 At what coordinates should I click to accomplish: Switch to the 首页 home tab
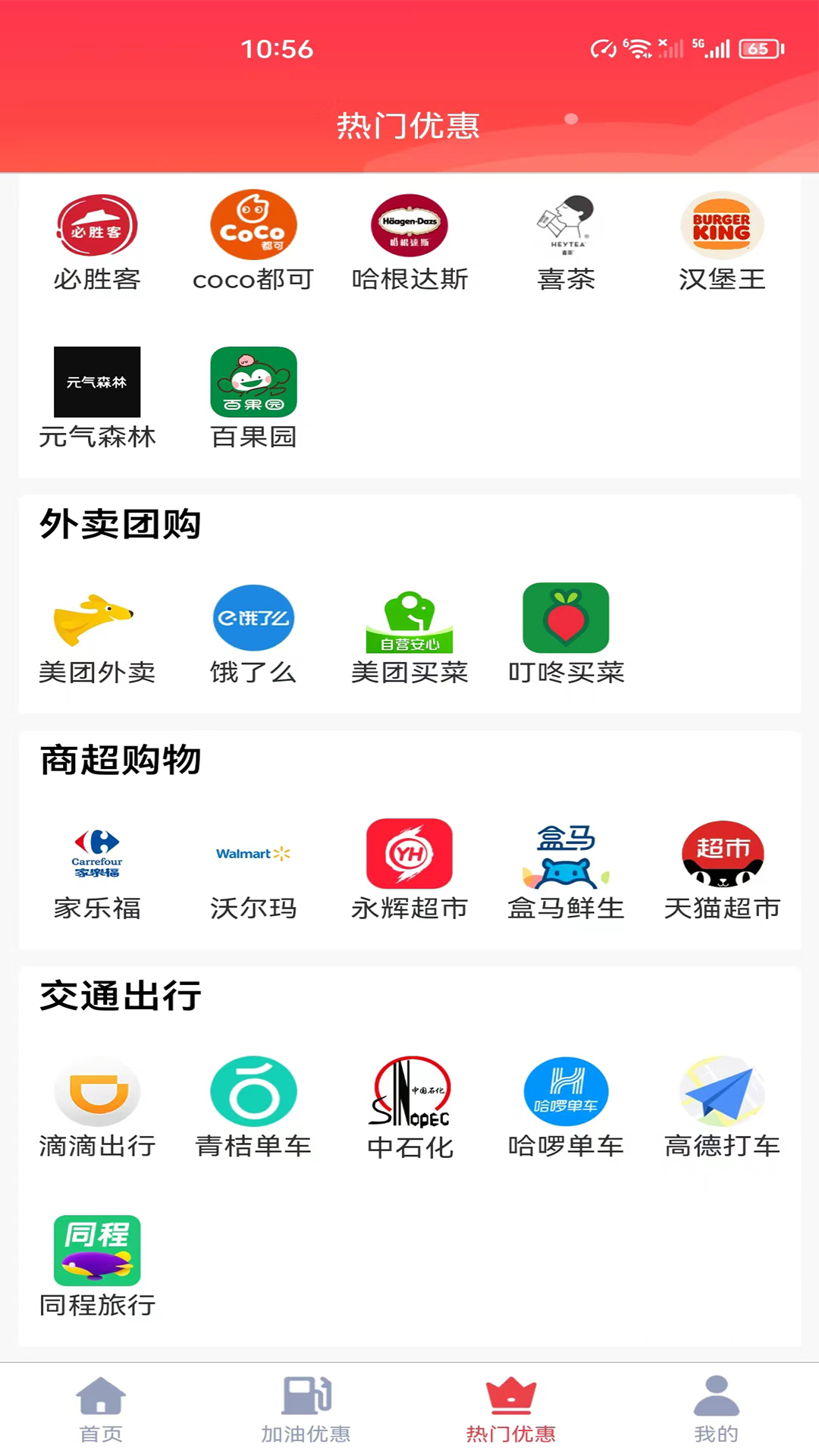point(102,1412)
